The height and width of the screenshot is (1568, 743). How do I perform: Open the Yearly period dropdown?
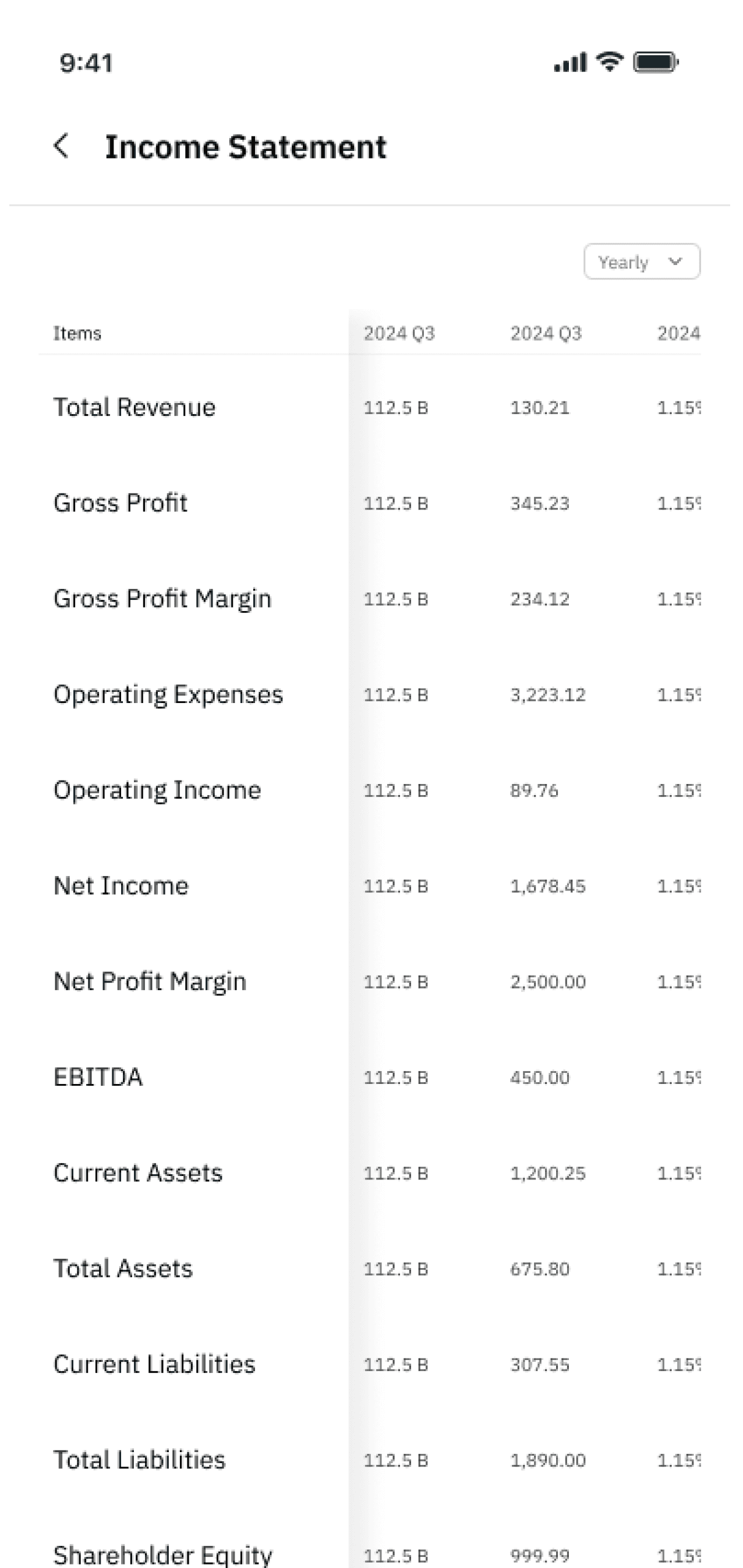click(x=641, y=262)
